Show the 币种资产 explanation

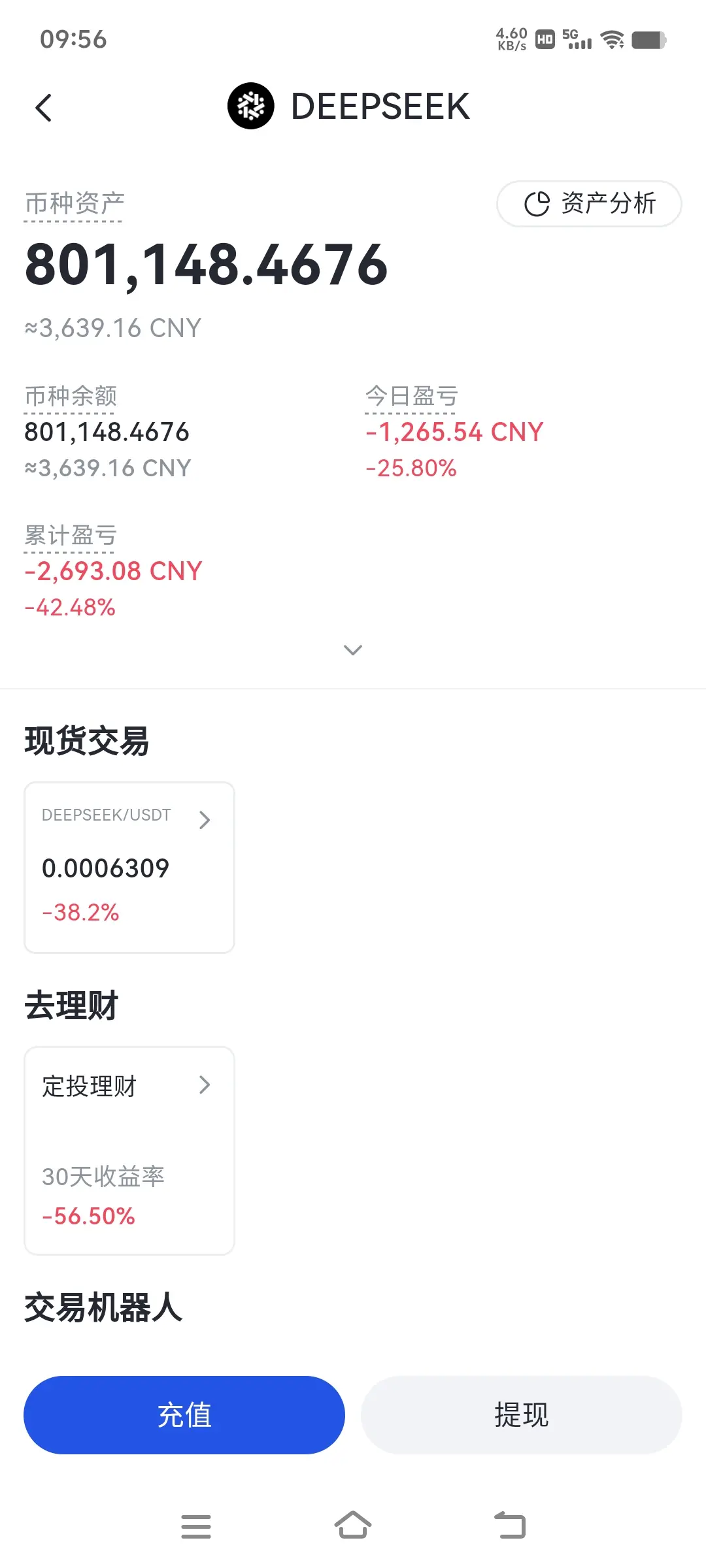coord(74,204)
